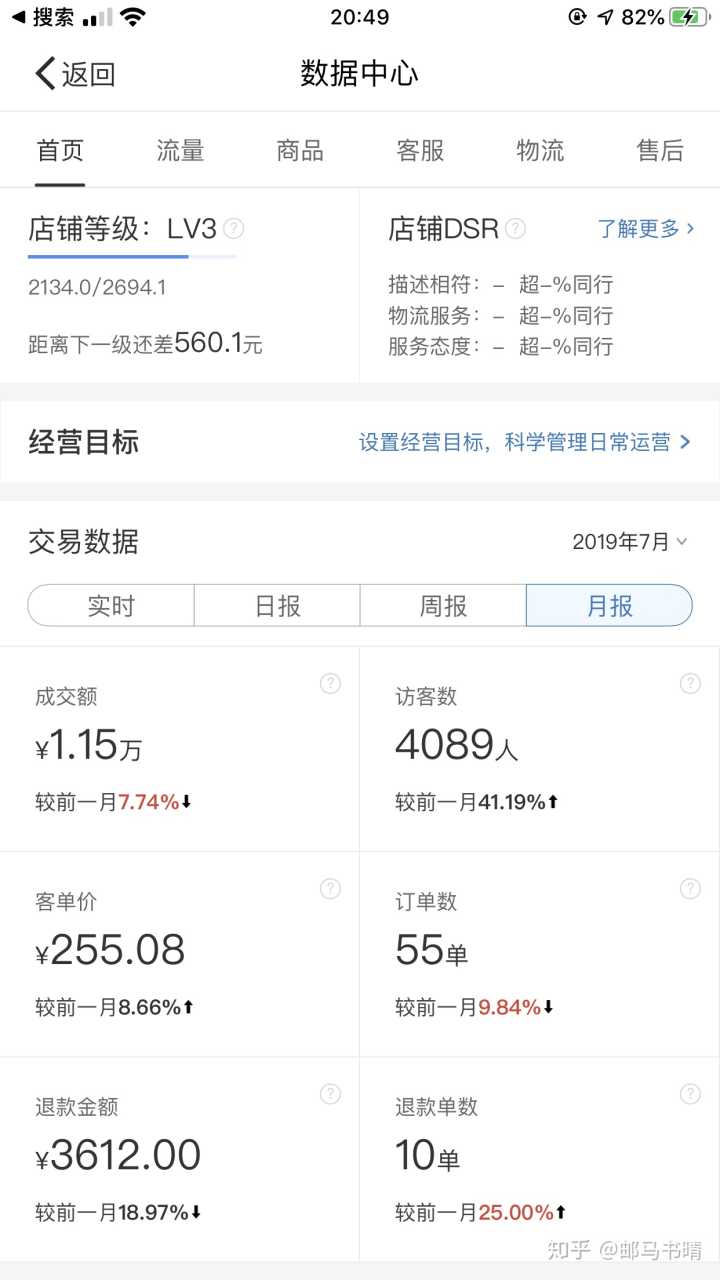Open the 商品 tab
720x1280 pixels.
pos(300,151)
